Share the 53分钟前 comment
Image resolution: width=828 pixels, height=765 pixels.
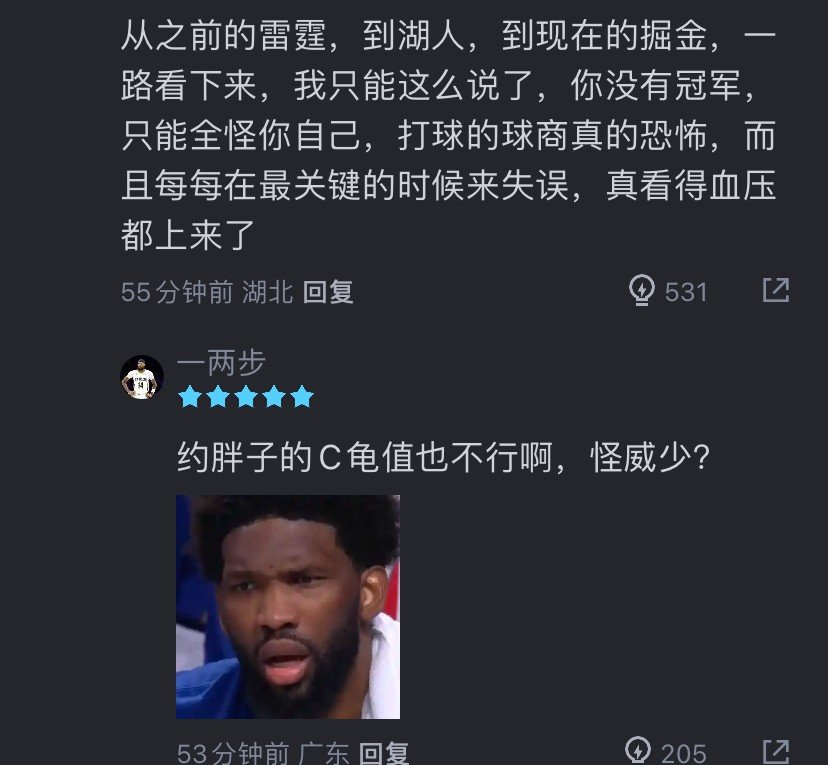point(776,751)
